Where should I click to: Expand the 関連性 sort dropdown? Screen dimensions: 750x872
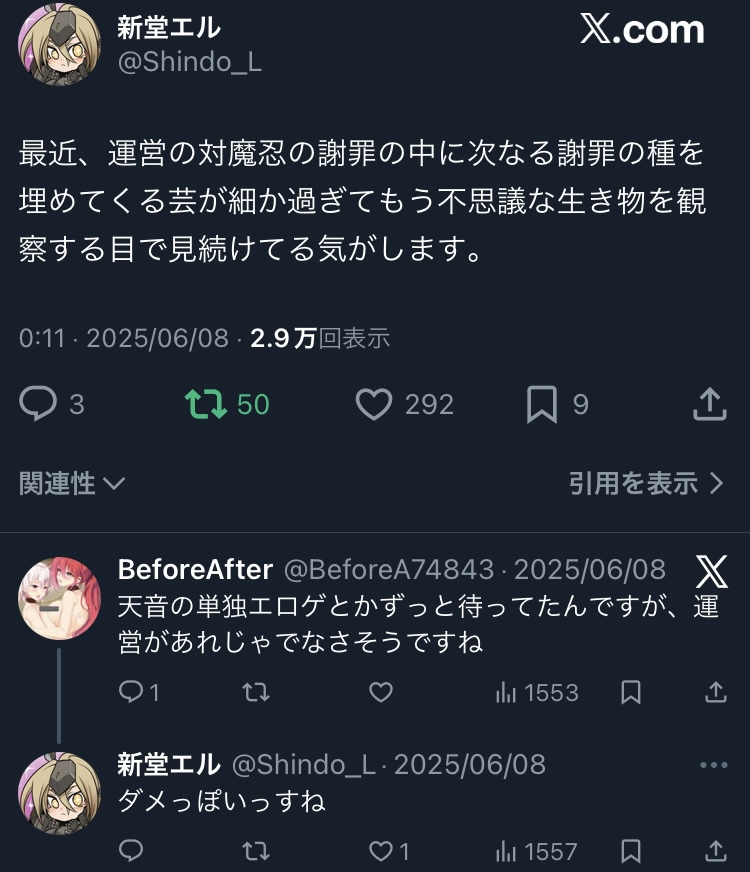point(72,484)
